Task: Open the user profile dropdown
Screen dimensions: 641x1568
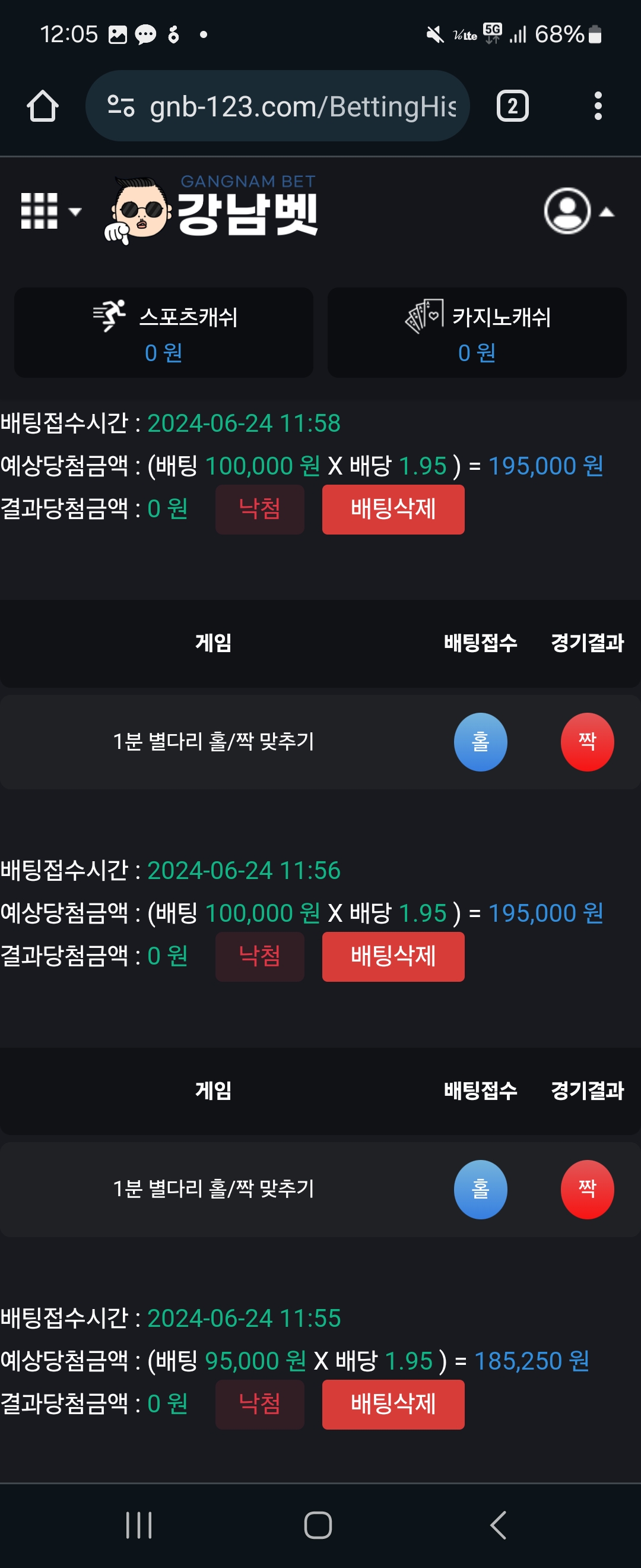Action: pyautogui.click(x=577, y=211)
